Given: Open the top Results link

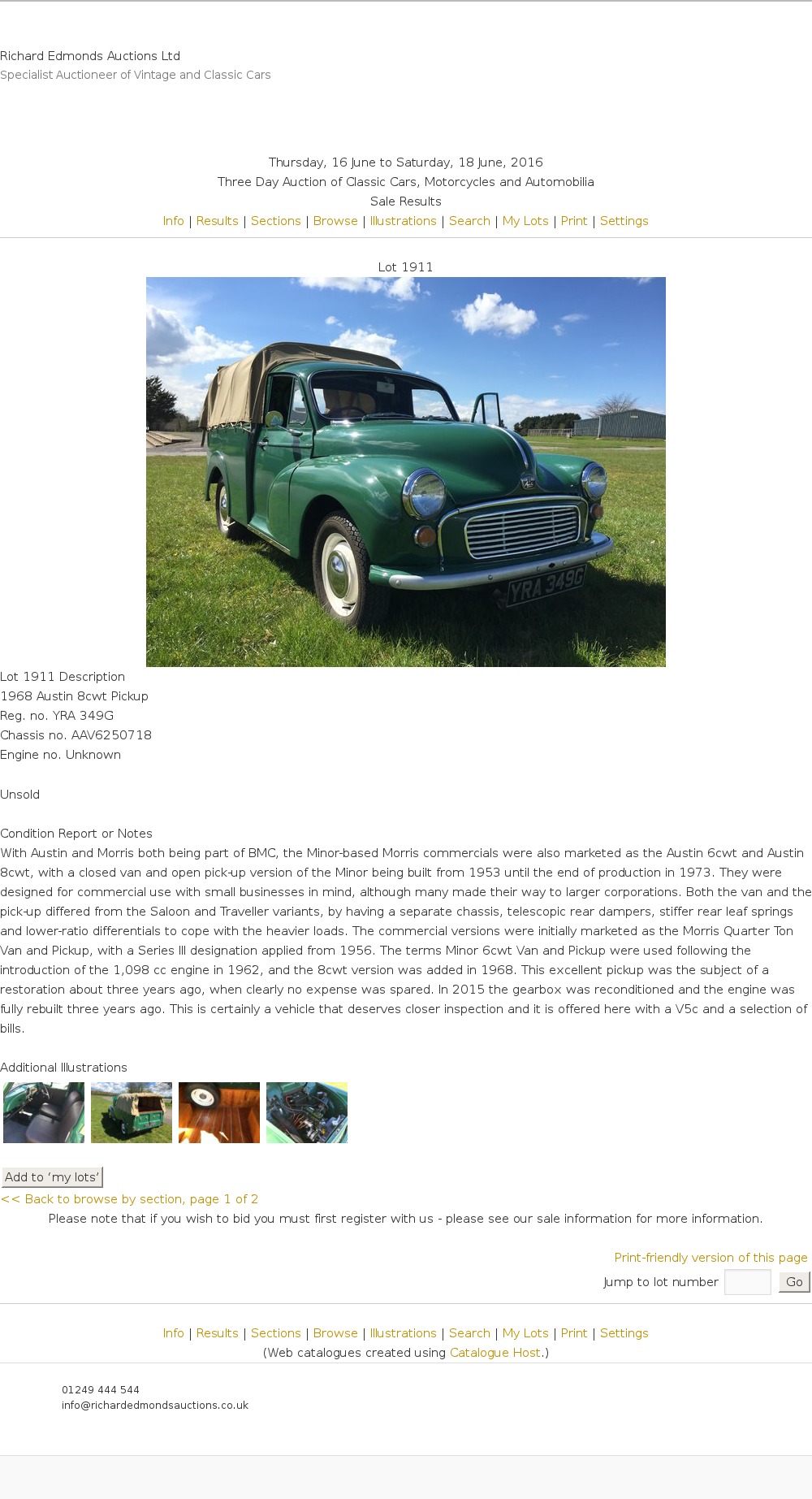Looking at the screenshot, I should click(217, 221).
